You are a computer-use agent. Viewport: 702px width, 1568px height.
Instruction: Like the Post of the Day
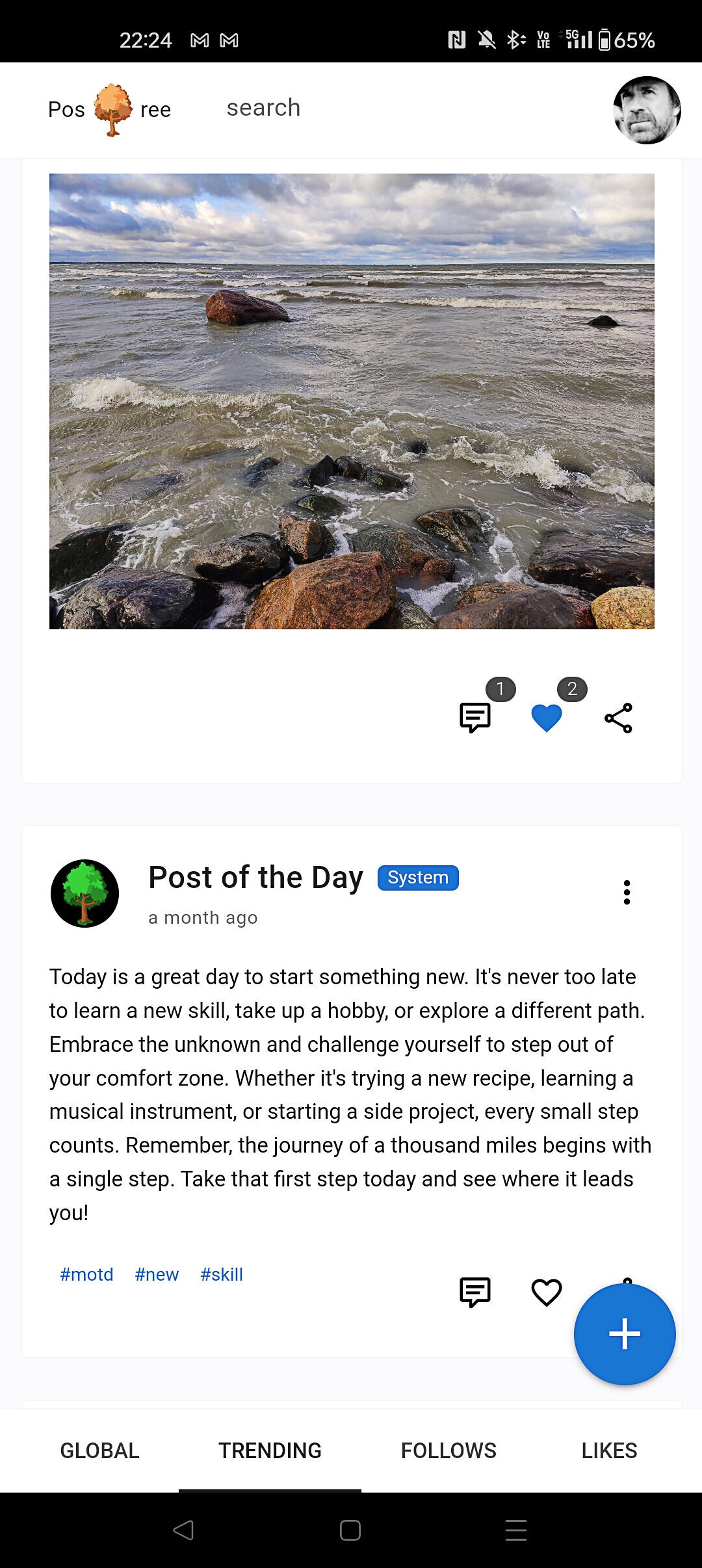point(547,1292)
